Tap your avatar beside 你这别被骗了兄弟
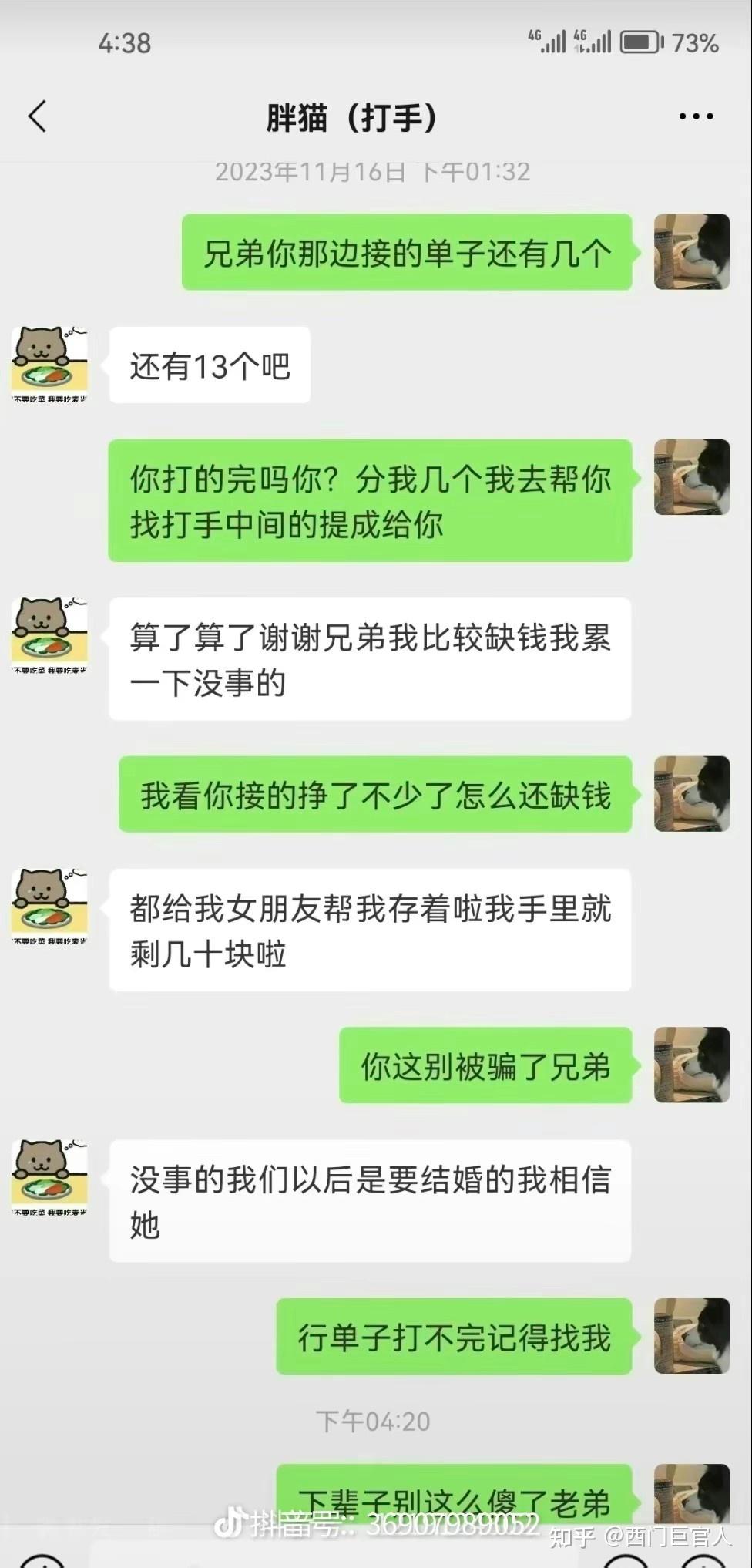Viewport: 752px width, 1568px height. (x=691, y=1065)
